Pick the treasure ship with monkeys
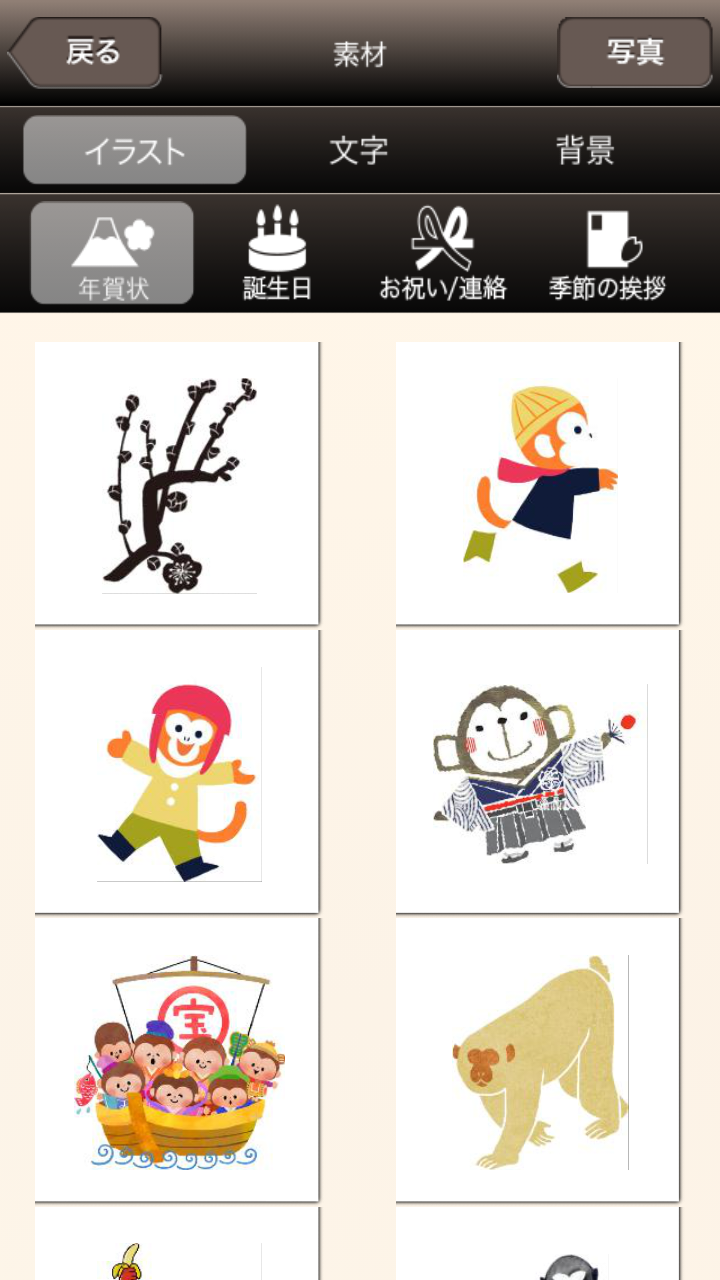This screenshot has width=720, height=1280. [177, 1059]
